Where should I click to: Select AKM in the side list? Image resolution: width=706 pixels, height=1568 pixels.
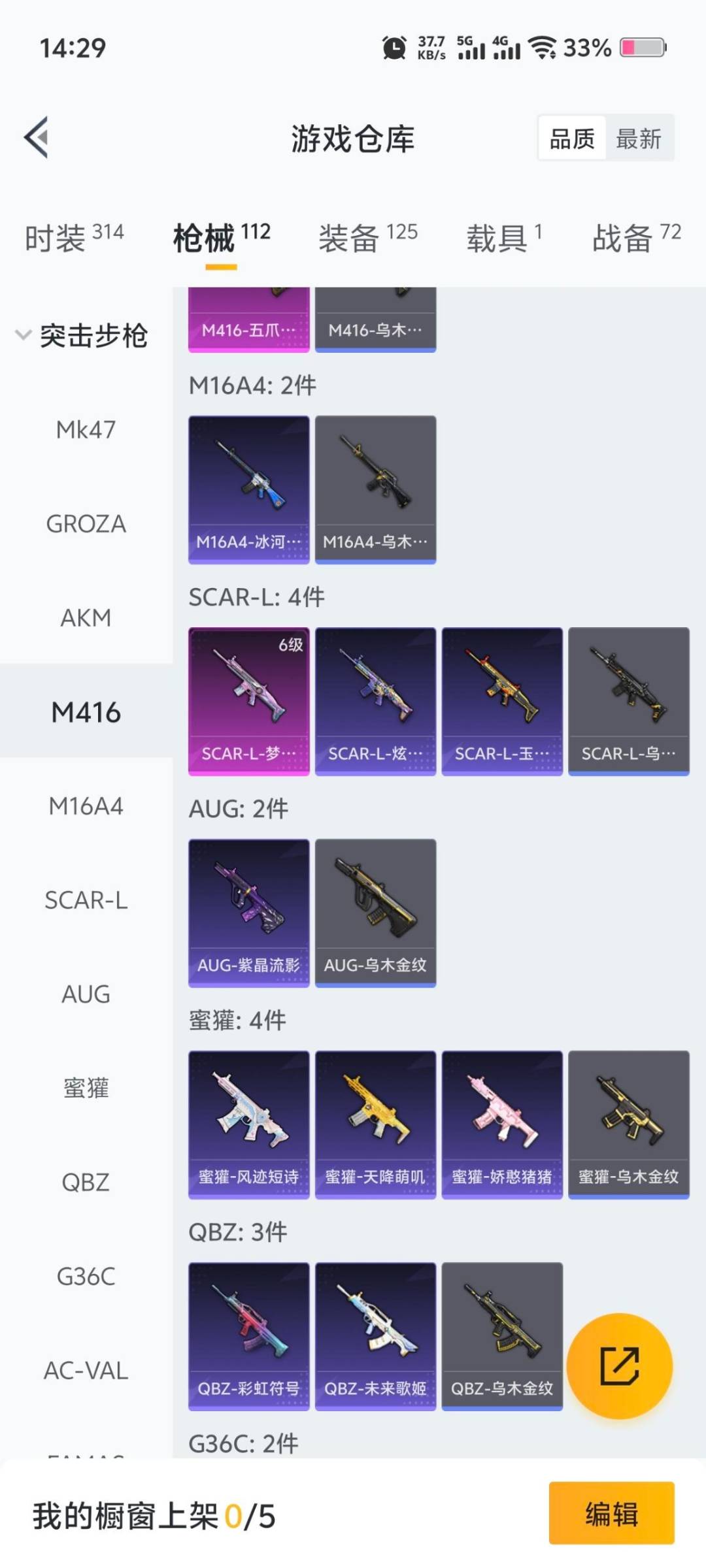pos(86,617)
